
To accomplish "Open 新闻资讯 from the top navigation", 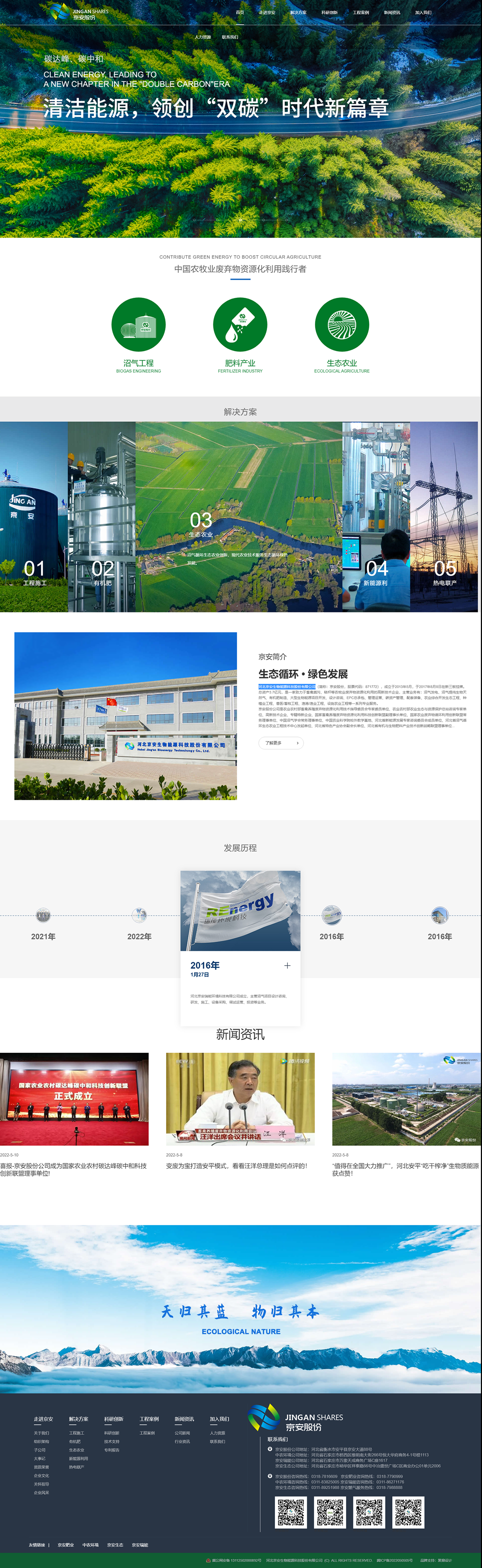I will click(392, 12).
